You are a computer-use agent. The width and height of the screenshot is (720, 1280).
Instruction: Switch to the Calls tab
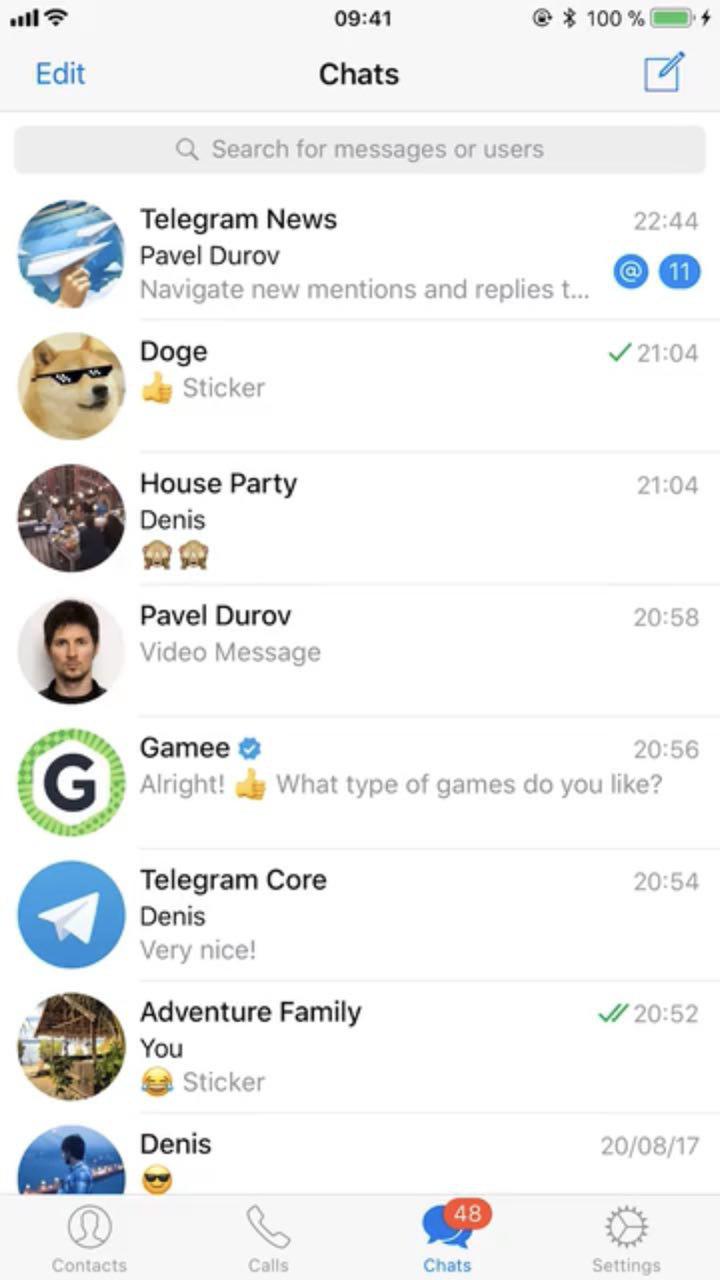268,1235
